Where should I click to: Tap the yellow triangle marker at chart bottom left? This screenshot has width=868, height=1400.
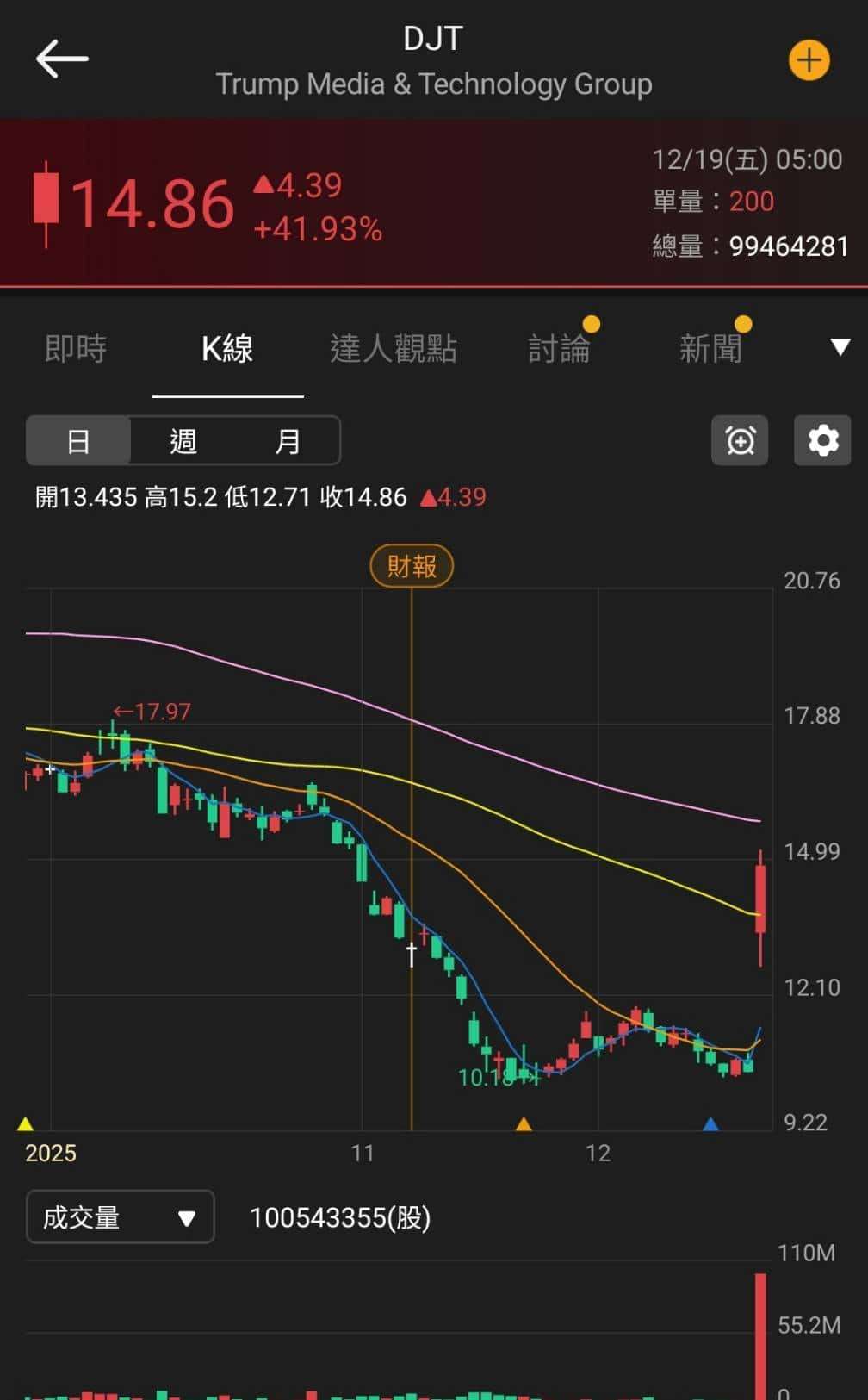click(24, 1123)
